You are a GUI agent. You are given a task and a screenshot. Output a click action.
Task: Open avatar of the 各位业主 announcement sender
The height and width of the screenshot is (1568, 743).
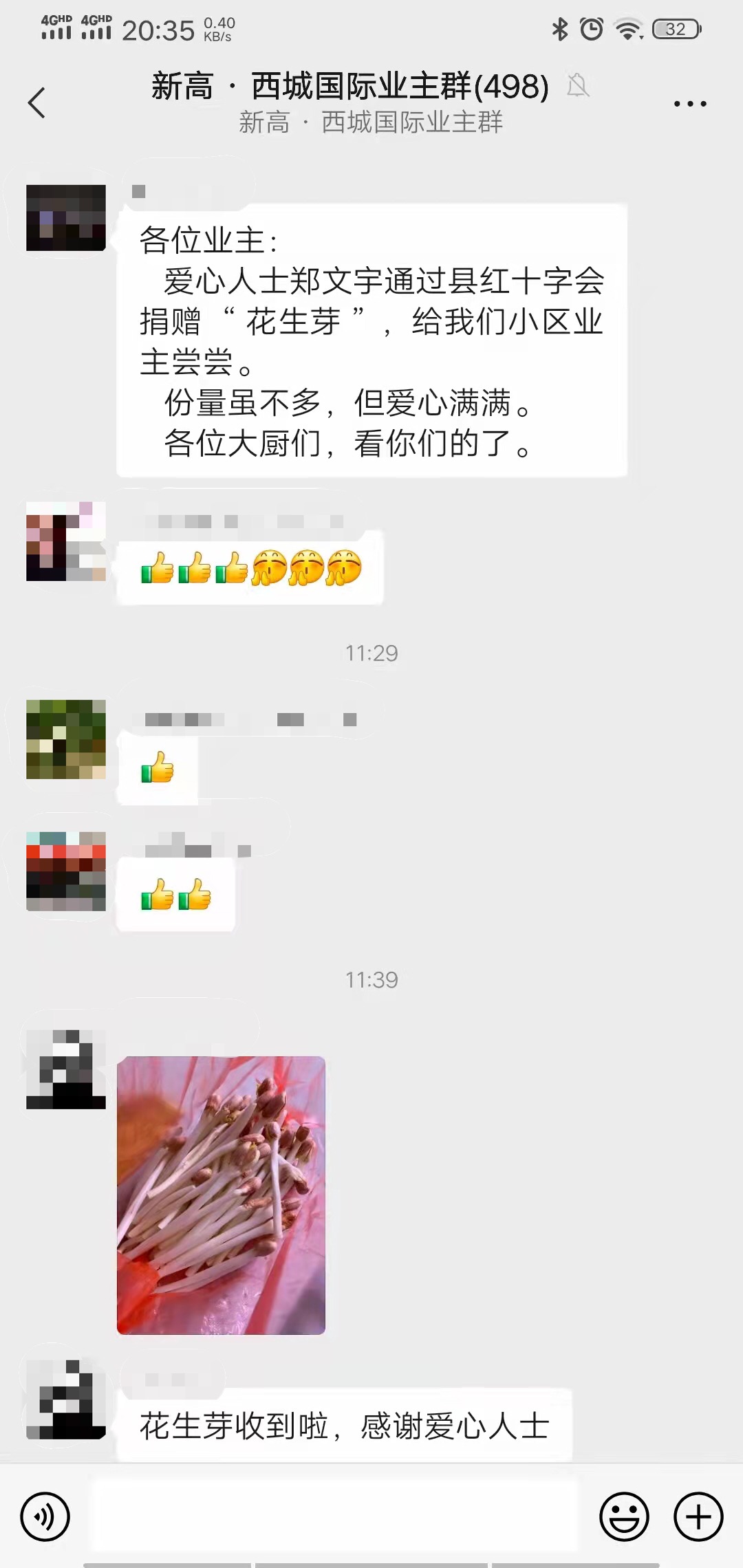[66, 218]
